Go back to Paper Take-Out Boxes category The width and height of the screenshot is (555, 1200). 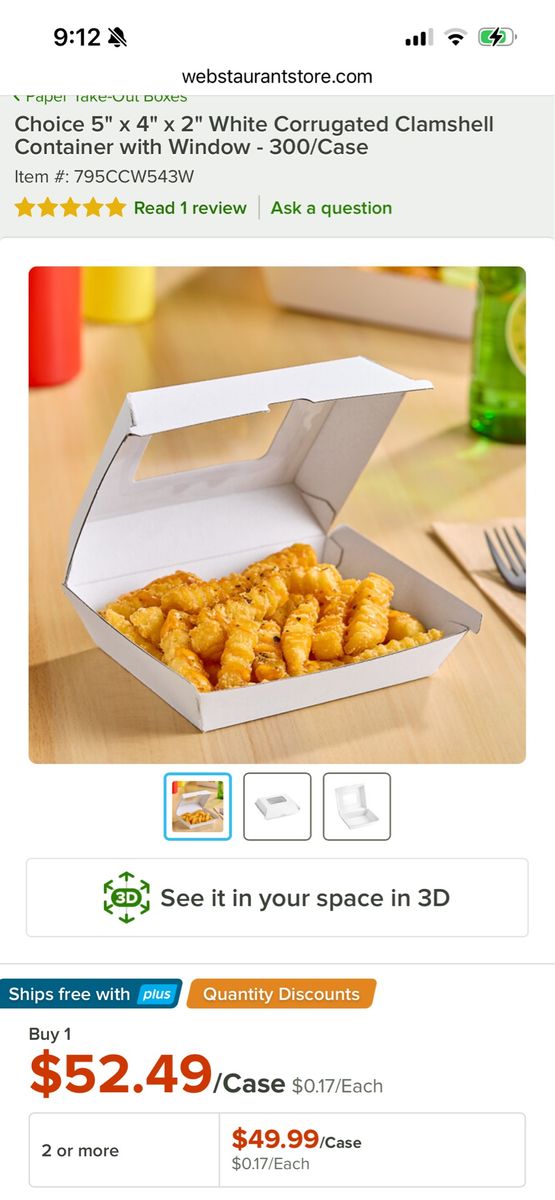[100, 98]
